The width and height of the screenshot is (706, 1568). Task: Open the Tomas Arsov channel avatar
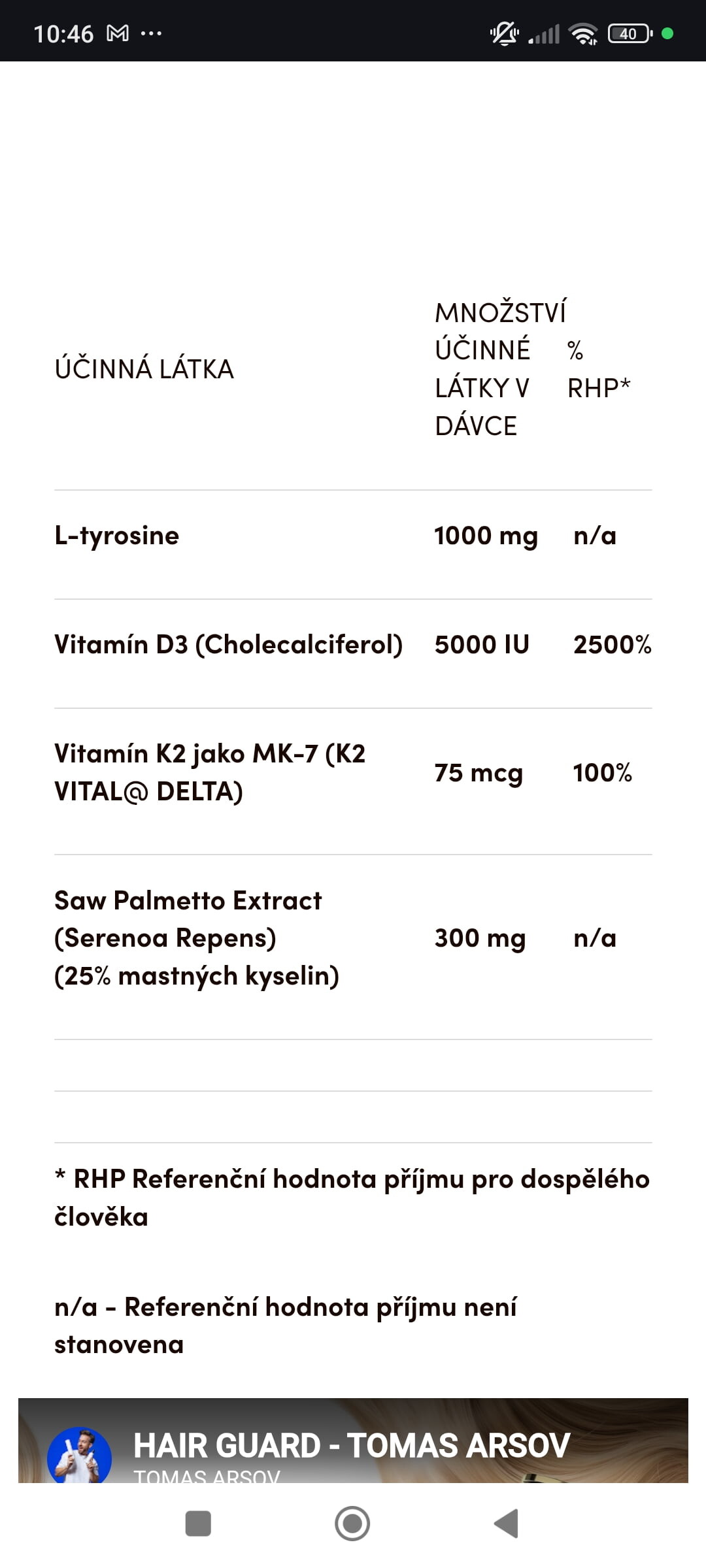pos(80,1457)
